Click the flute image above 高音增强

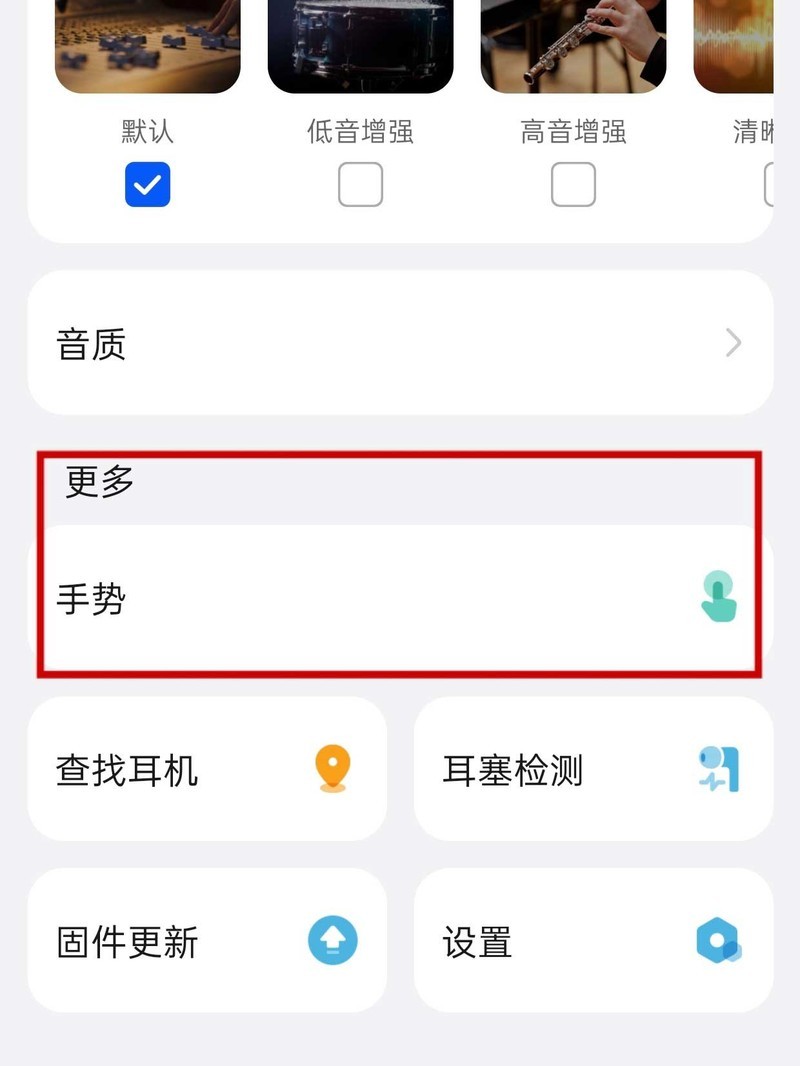tap(572, 45)
